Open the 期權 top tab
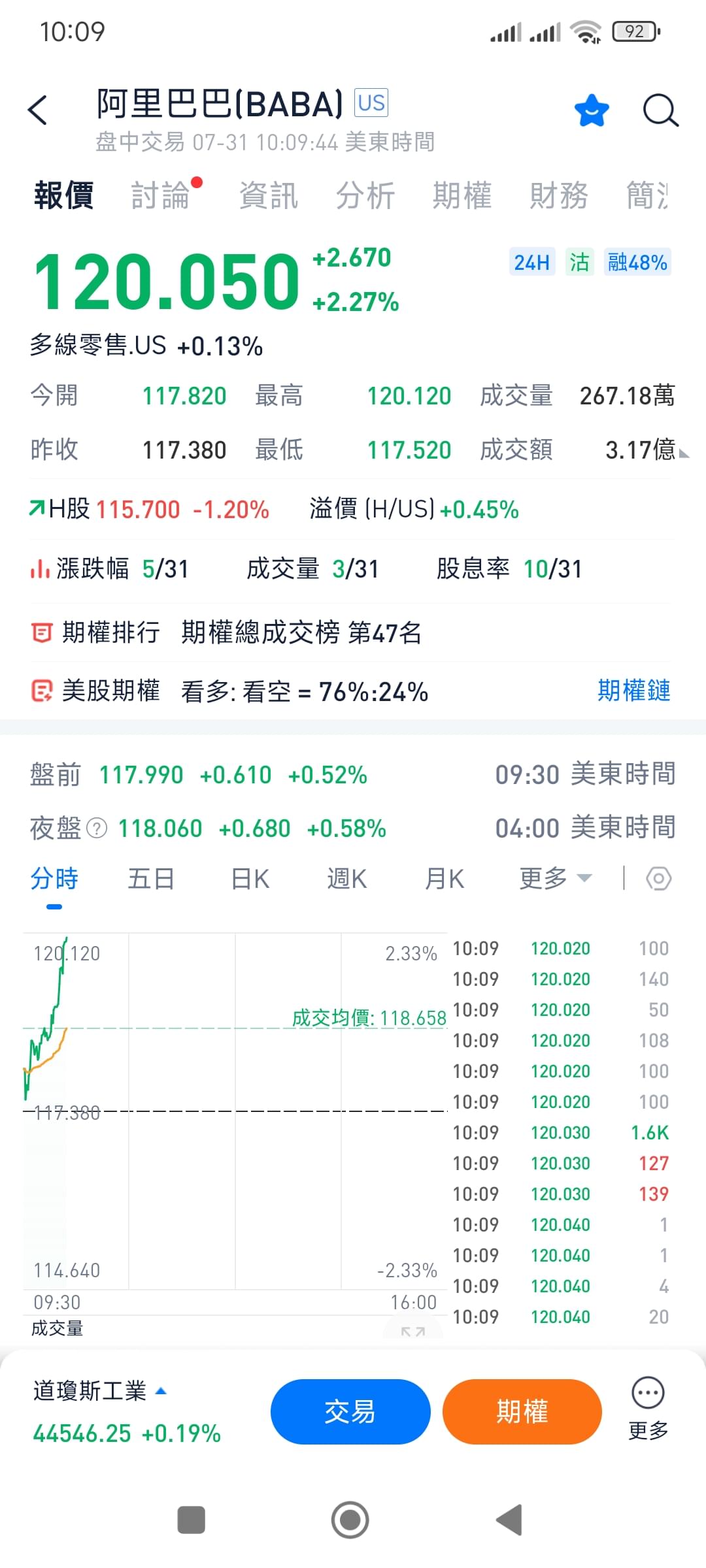Screen dimensions: 706x1568 tap(462, 196)
